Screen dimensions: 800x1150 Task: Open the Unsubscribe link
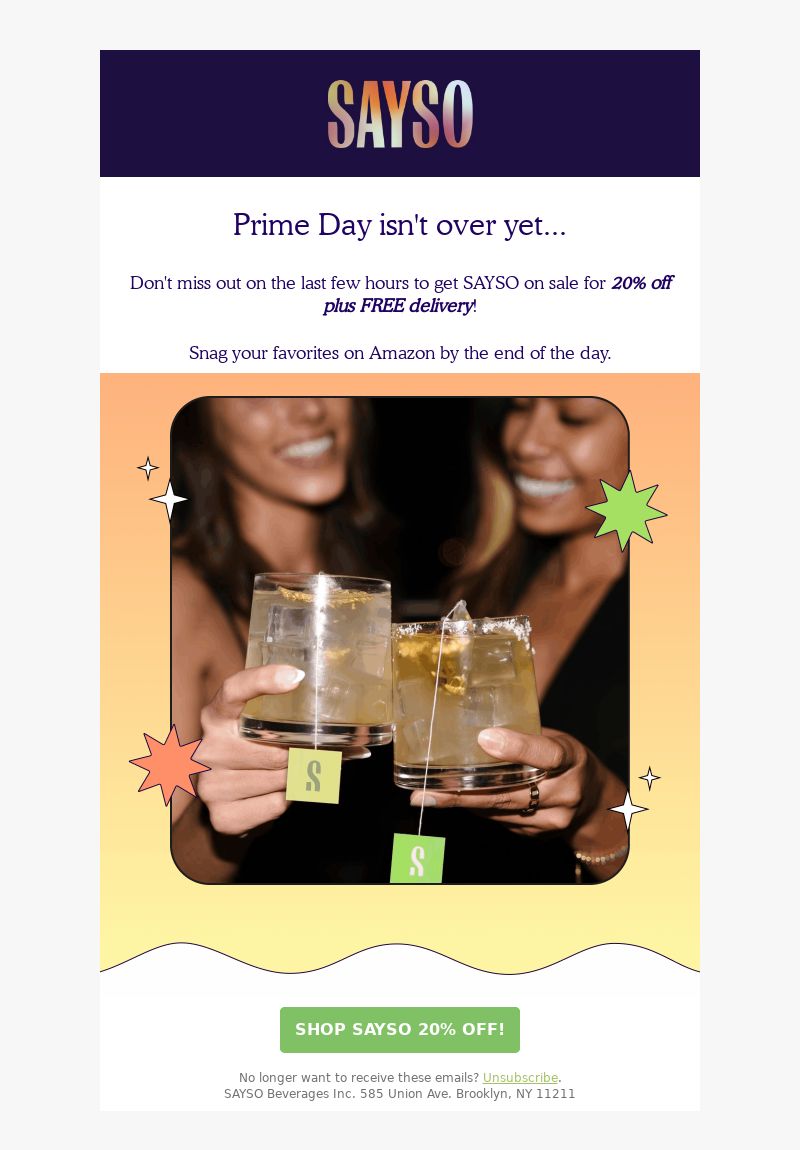click(x=520, y=1078)
